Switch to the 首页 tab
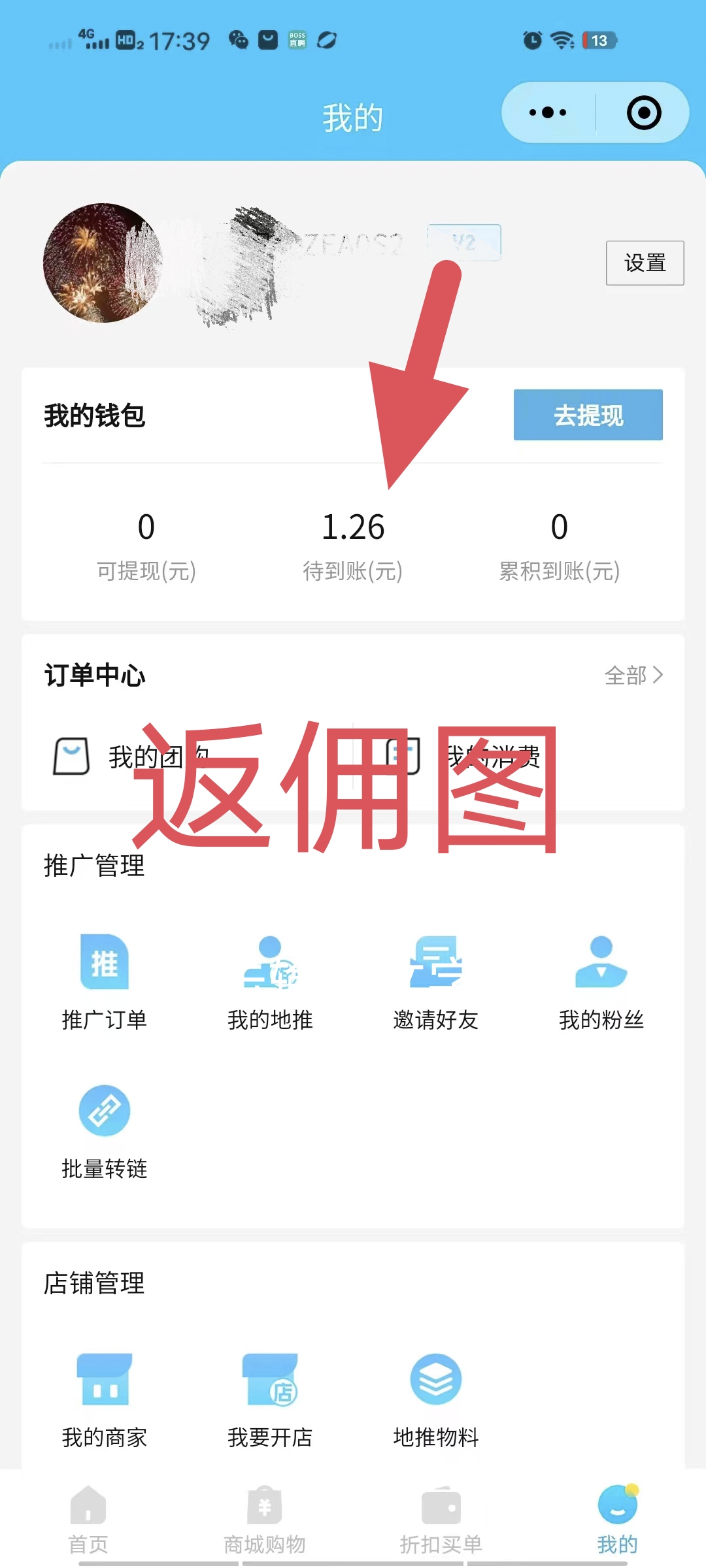This screenshot has height=1568, width=706. pos(88,1519)
